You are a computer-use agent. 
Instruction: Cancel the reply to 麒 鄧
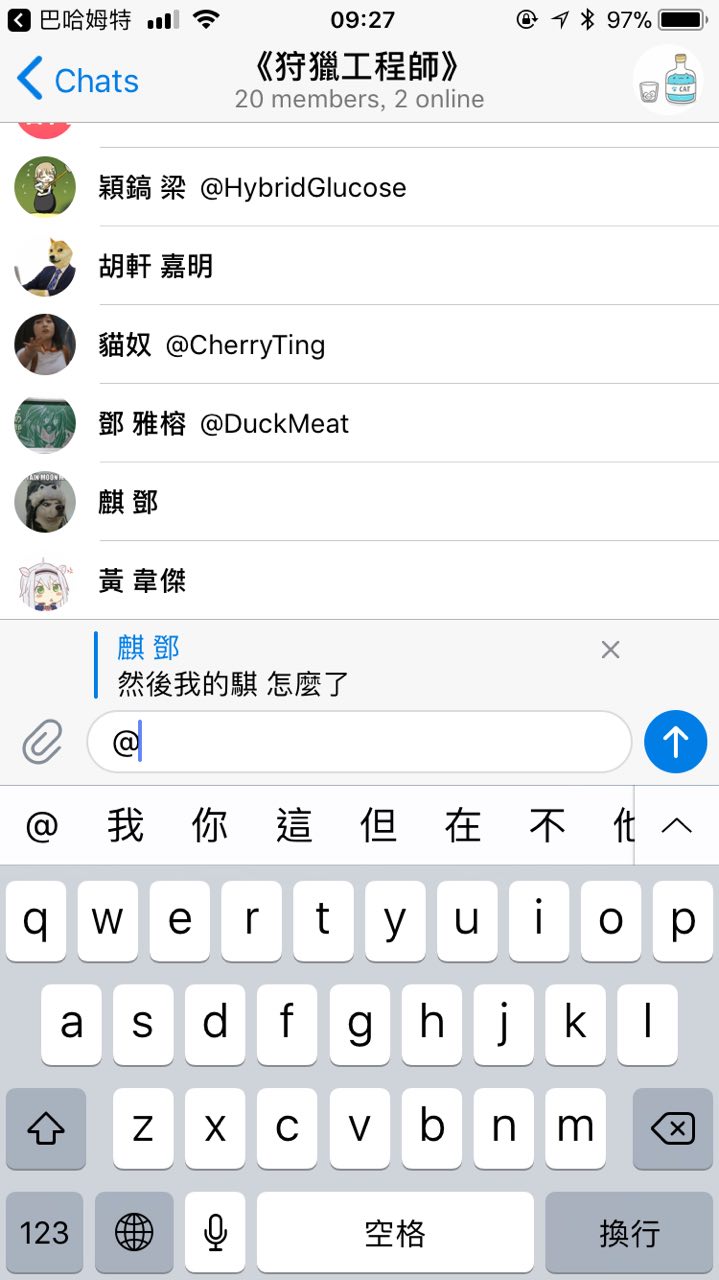click(610, 650)
